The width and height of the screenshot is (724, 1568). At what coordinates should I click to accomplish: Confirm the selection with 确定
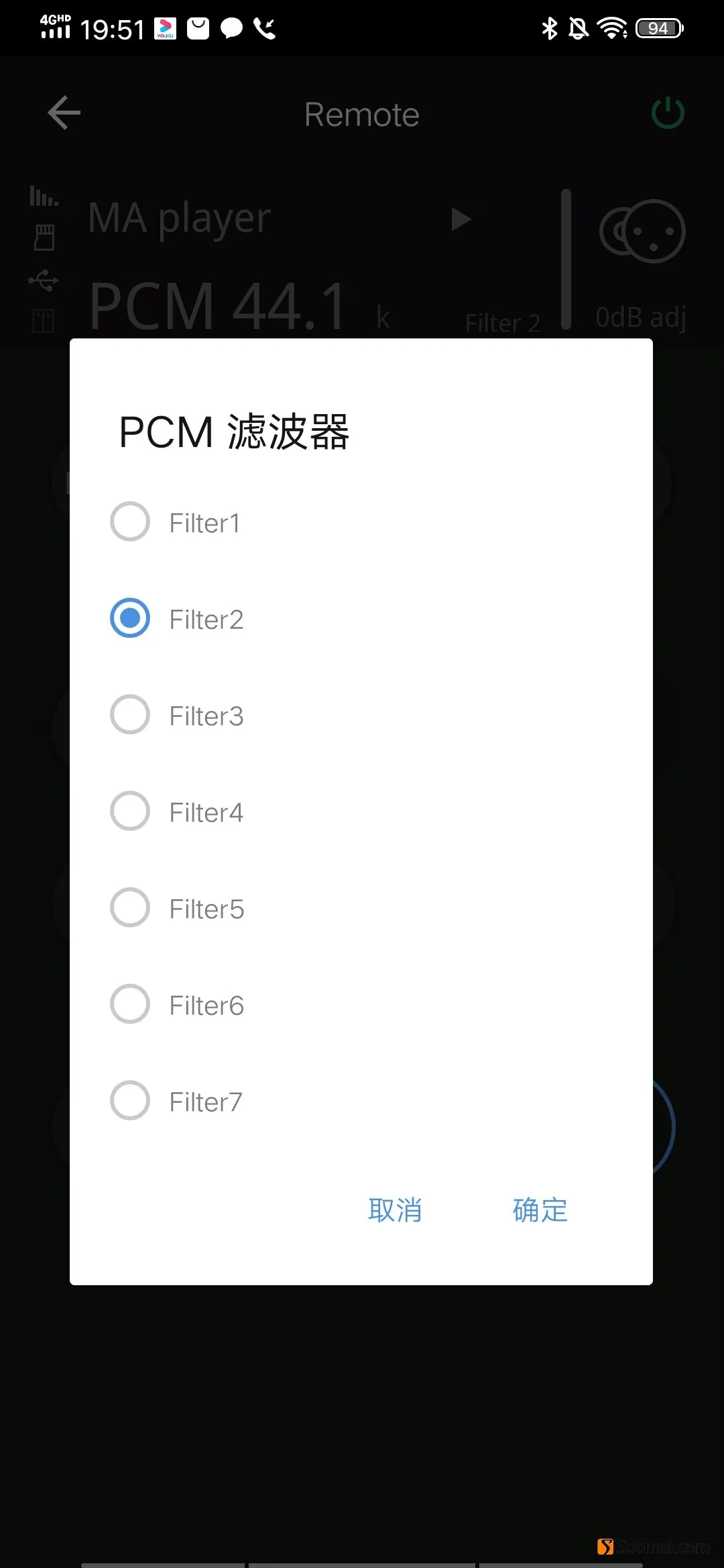pyautogui.click(x=540, y=1210)
